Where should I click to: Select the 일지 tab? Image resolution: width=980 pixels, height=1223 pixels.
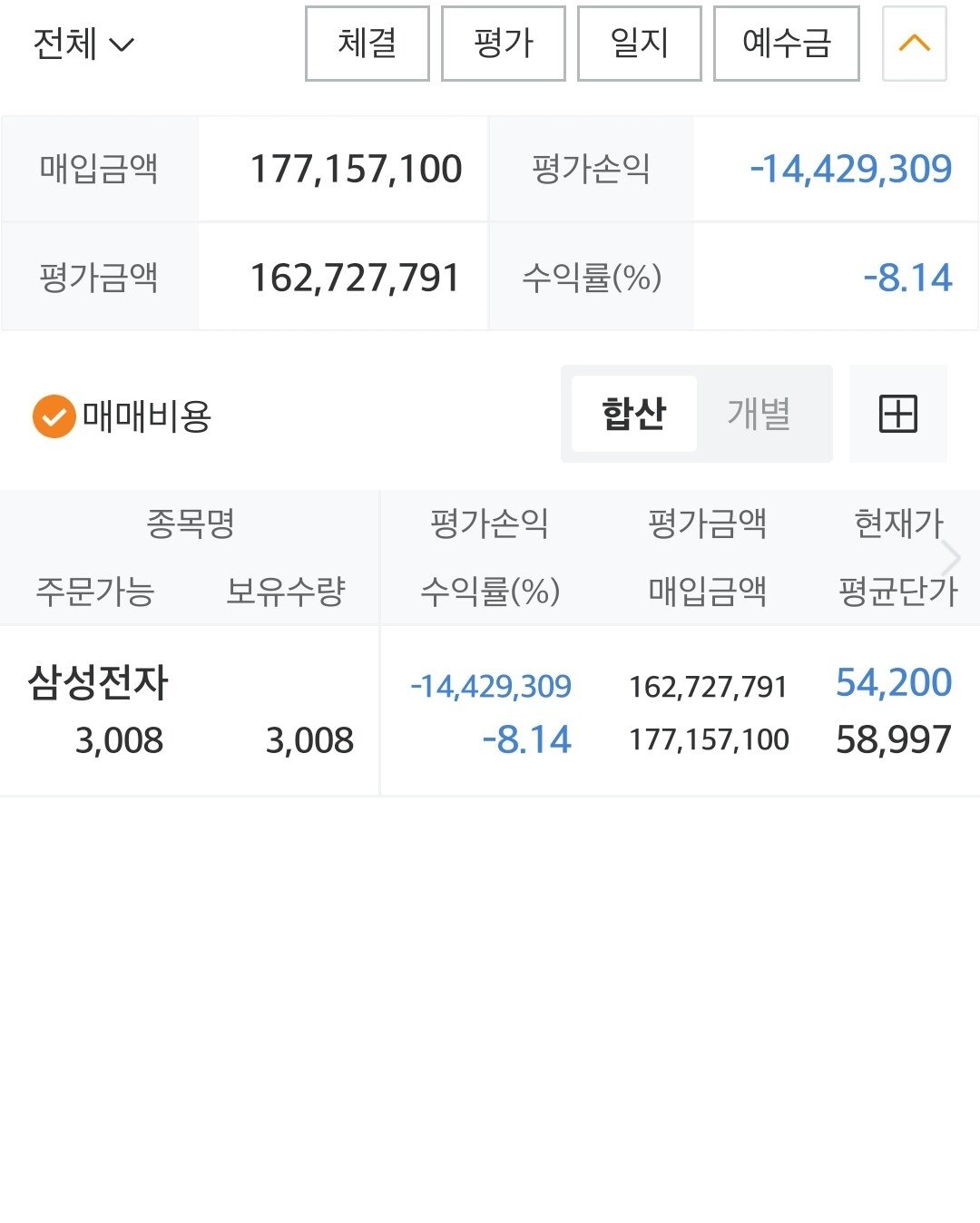pos(639,44)
